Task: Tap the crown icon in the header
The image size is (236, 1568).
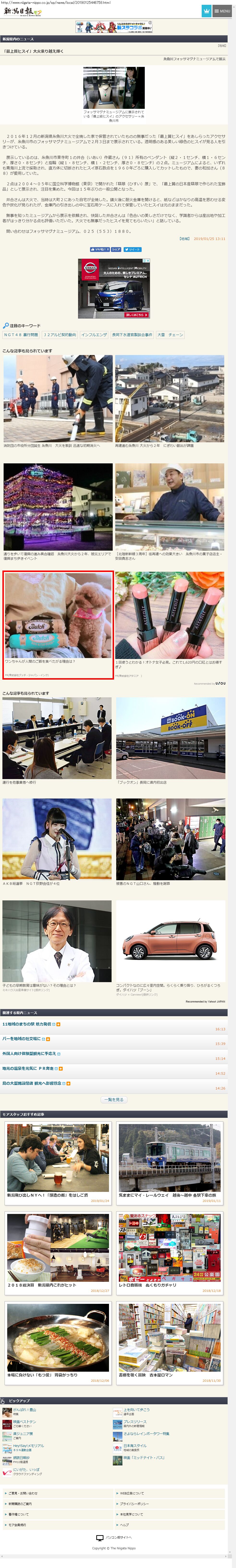Action: coord(206,11)
